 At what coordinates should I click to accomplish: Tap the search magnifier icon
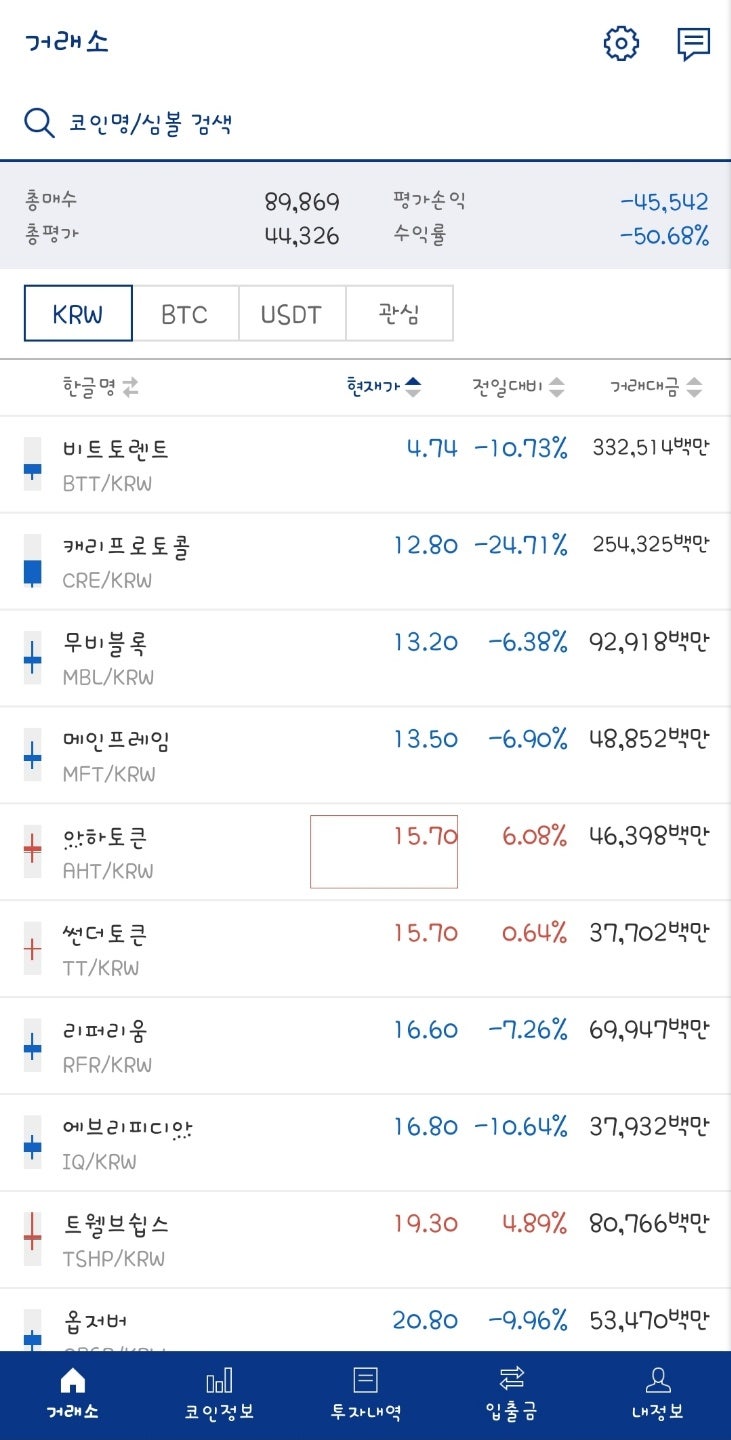[39, 123]
